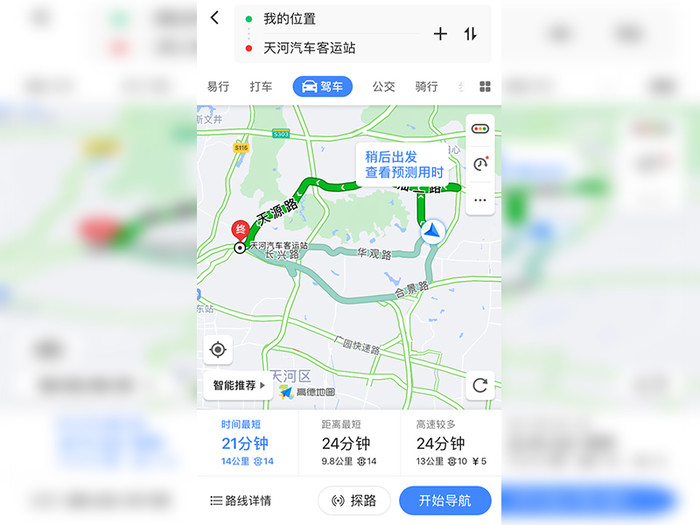Switch to the 骑行 cycling tab
Screen dimensions: 700x525
[426, 87]
